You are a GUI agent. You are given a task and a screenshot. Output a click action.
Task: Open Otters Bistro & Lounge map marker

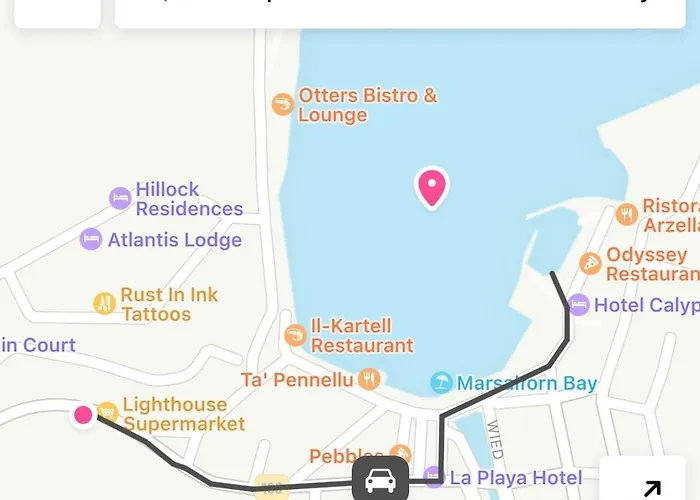284,104
